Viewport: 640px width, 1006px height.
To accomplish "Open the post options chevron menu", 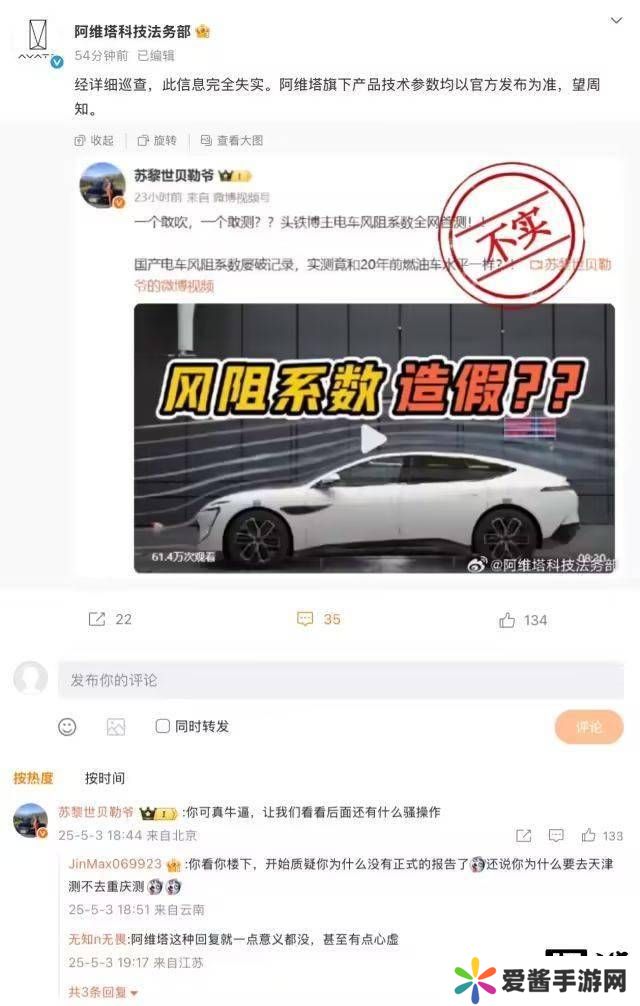I will (616, 20).
